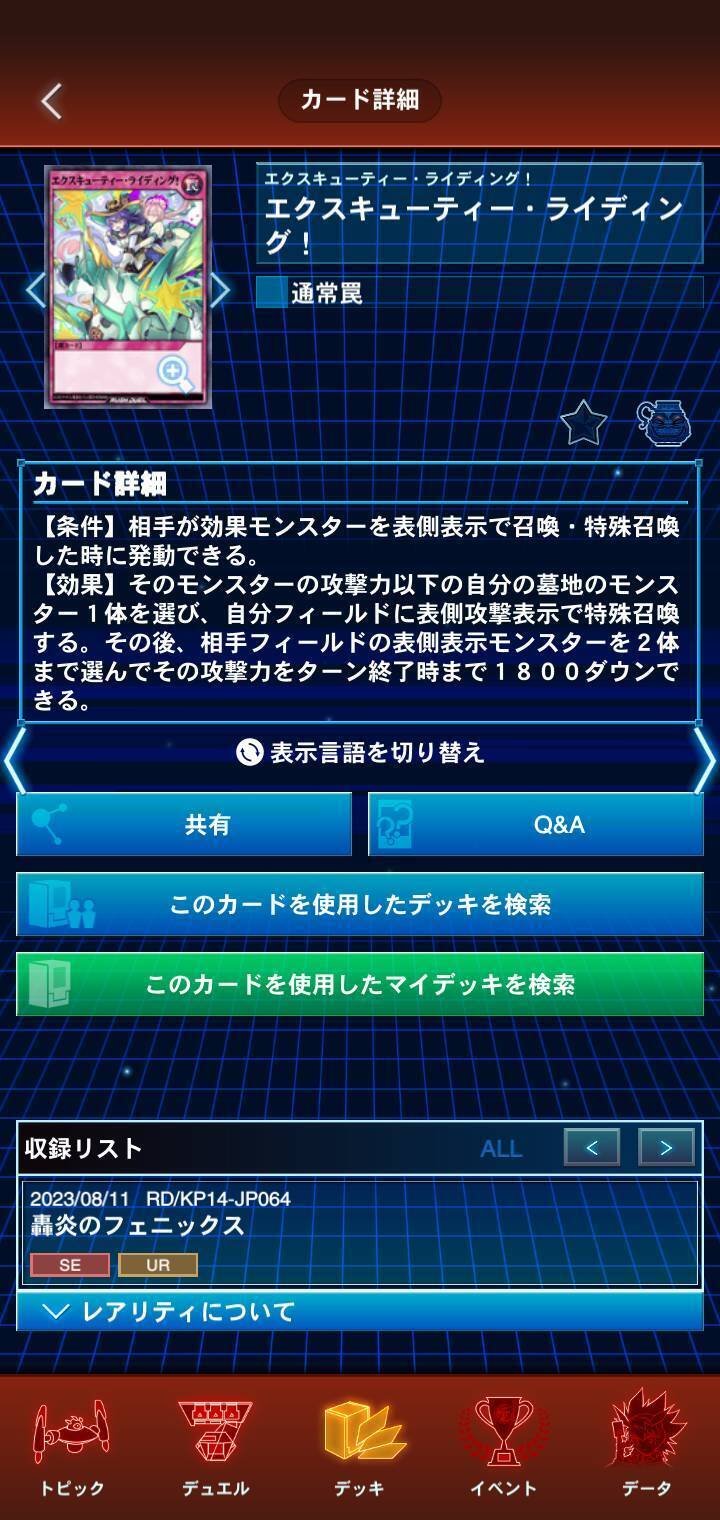This screenshot has width=720, height=1520.
Task: Show the previous 収録リスト page
Action: pos(592,1148)
